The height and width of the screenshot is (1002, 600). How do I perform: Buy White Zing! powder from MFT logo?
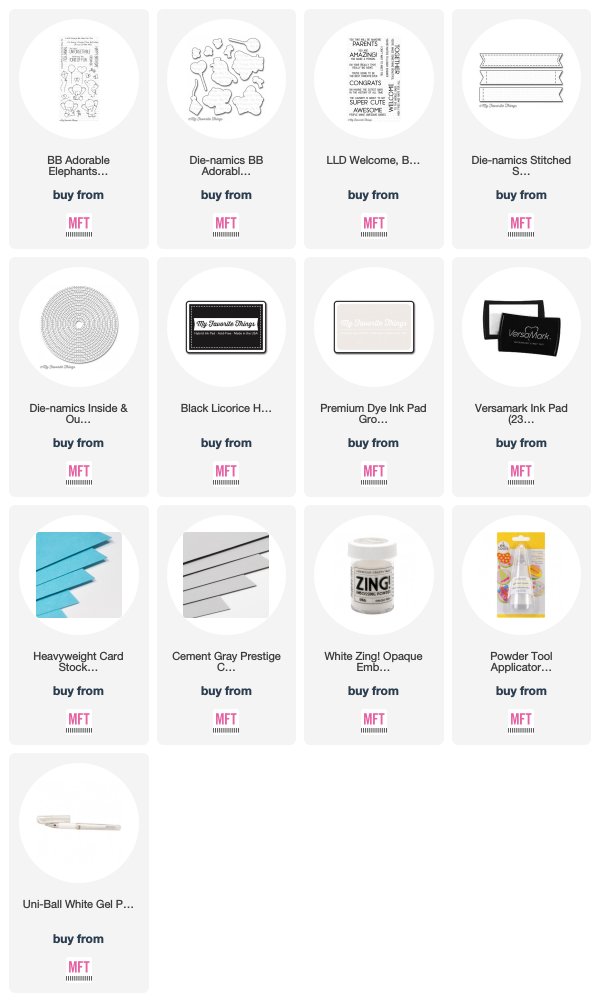[x=374, y=721]
